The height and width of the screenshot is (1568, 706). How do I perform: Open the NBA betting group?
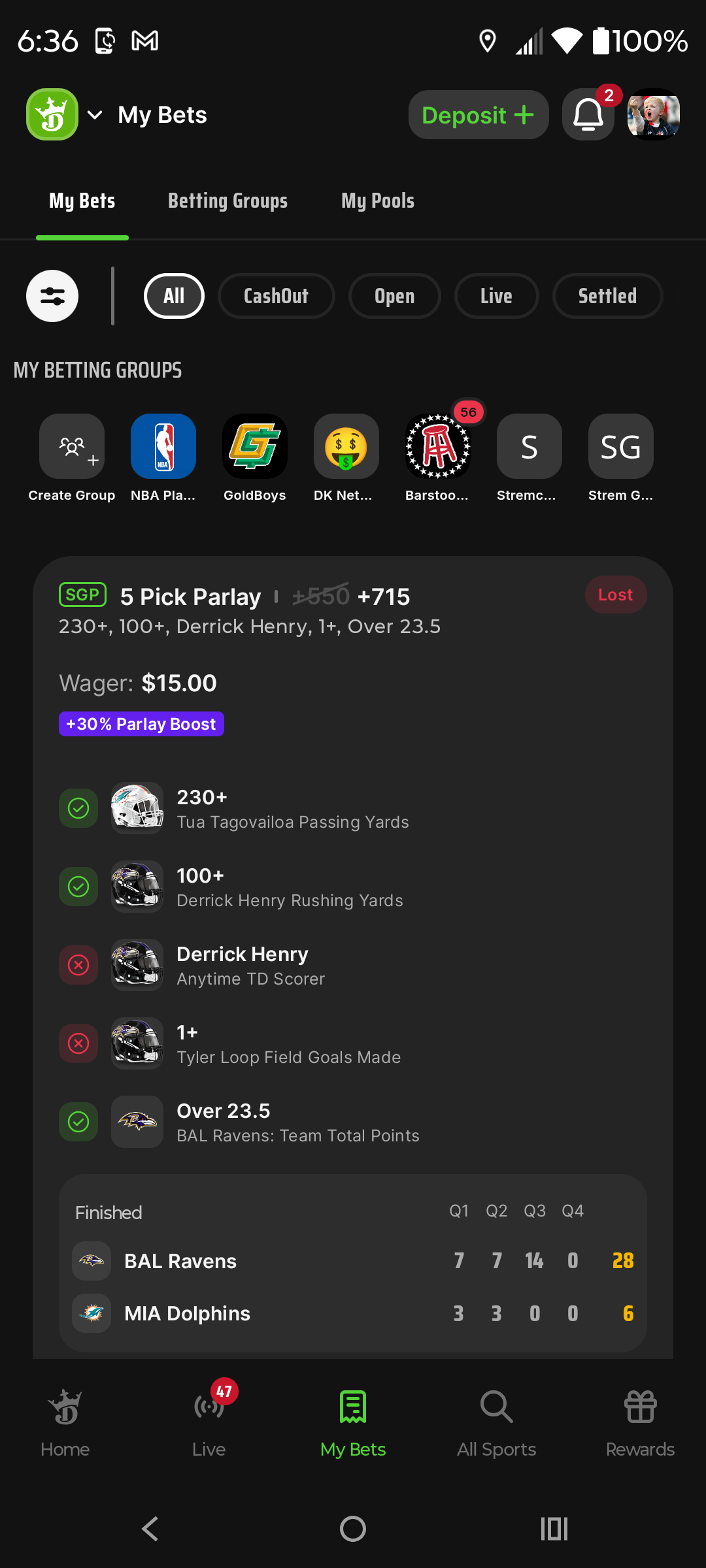[163, 457]
